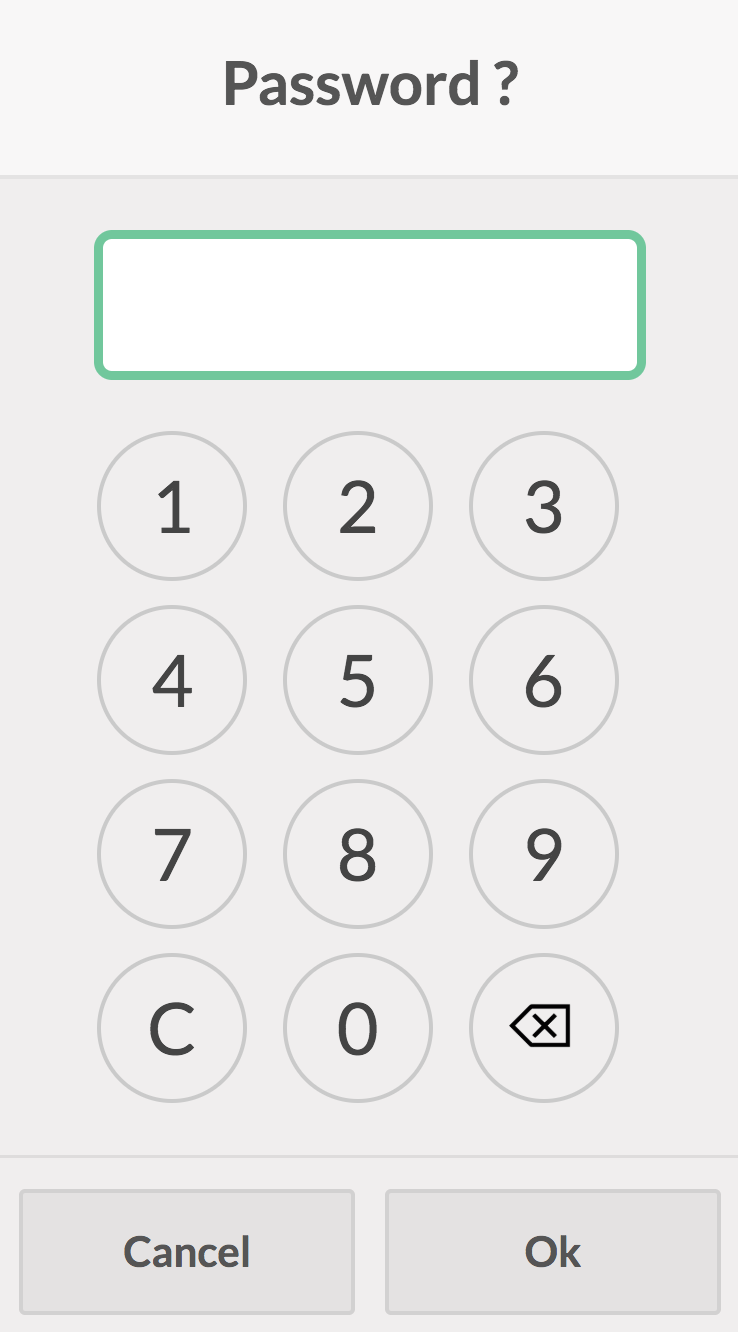Tap the password entry field
The width and height of the screenshot is (738, 1332).
[x=370, y=305]
